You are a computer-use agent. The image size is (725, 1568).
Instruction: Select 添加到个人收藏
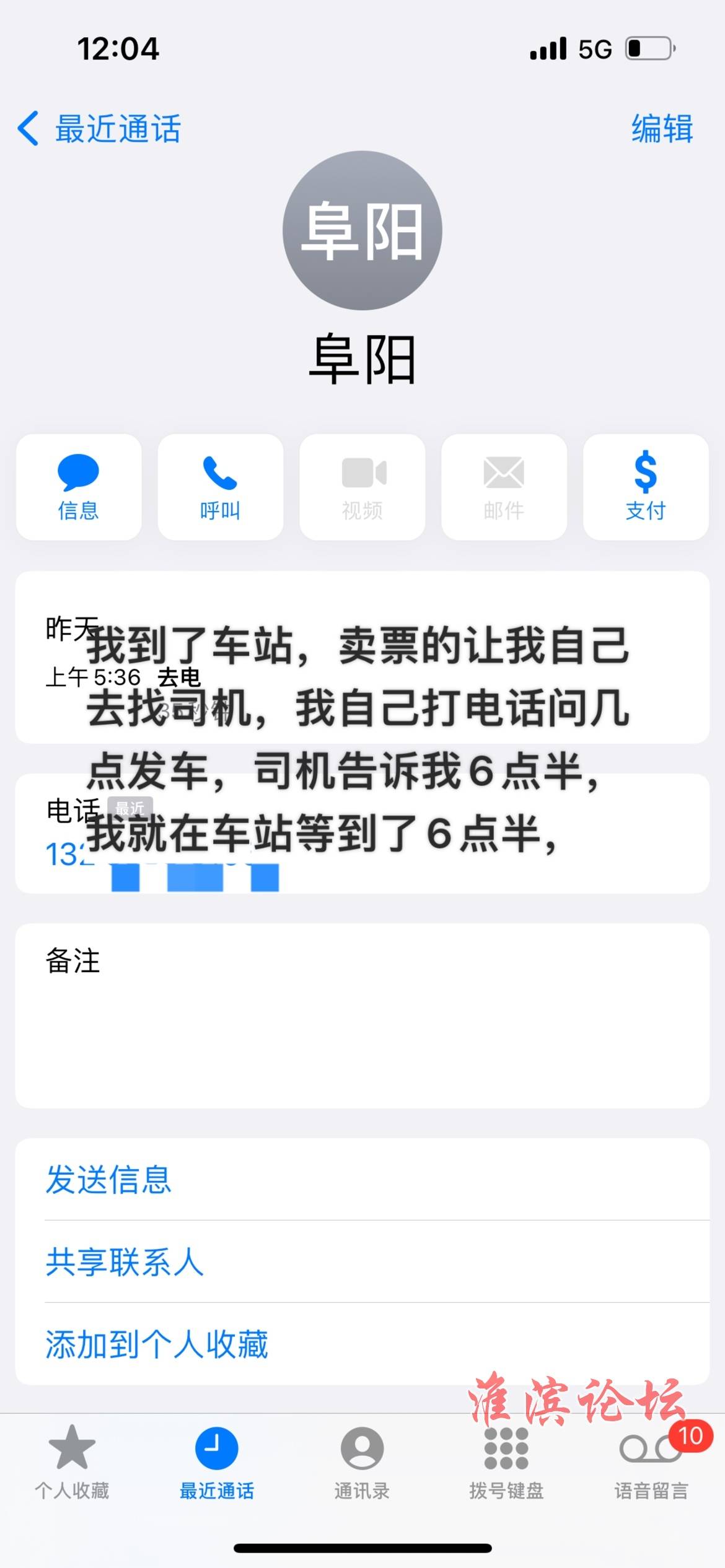pos(362,1344)
